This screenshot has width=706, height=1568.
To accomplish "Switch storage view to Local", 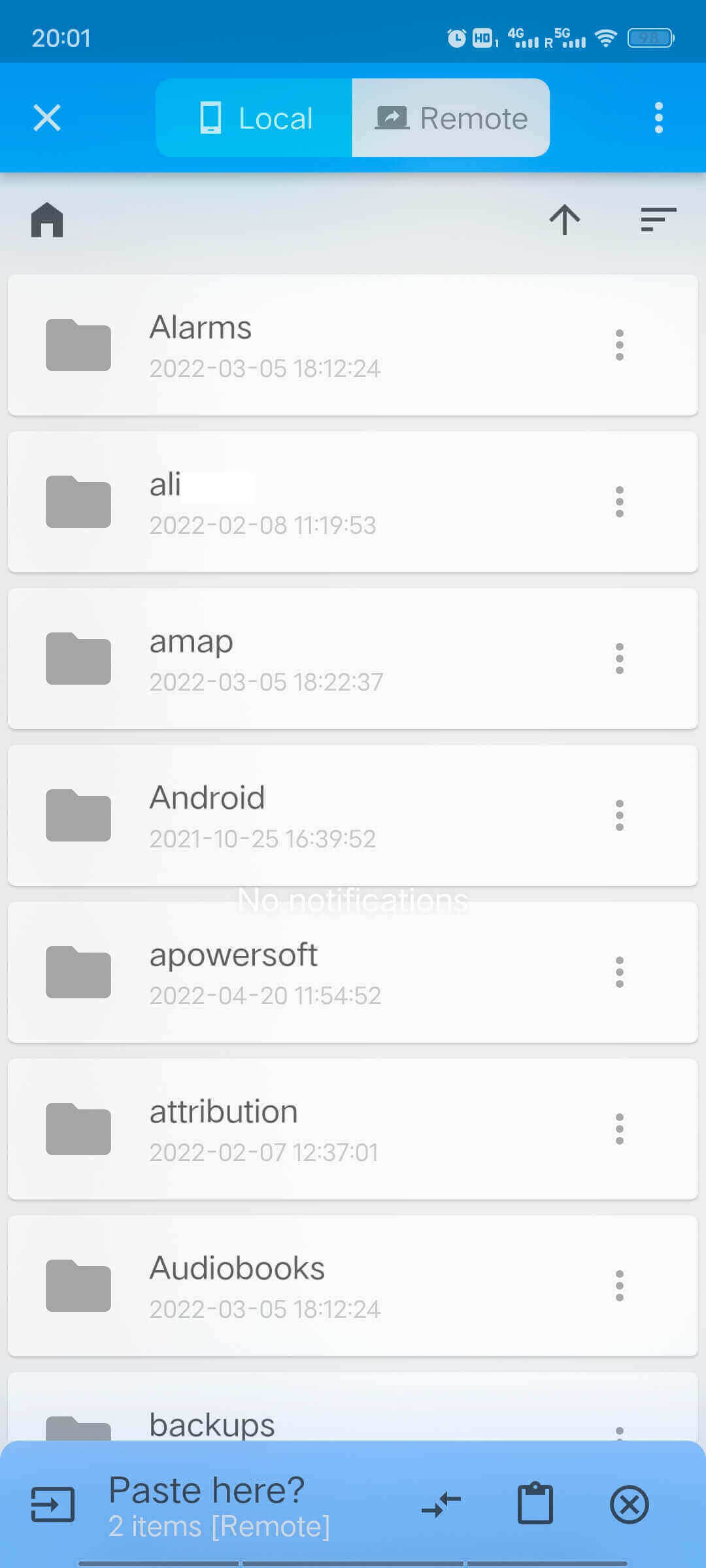I will pos(254,118).
